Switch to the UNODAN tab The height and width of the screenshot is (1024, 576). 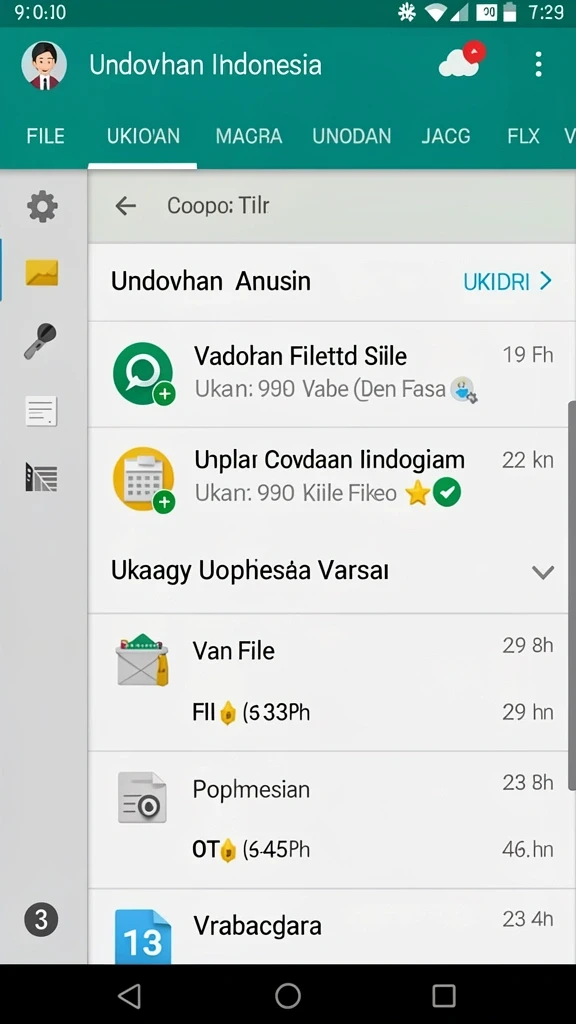click(x=351, y=136)
